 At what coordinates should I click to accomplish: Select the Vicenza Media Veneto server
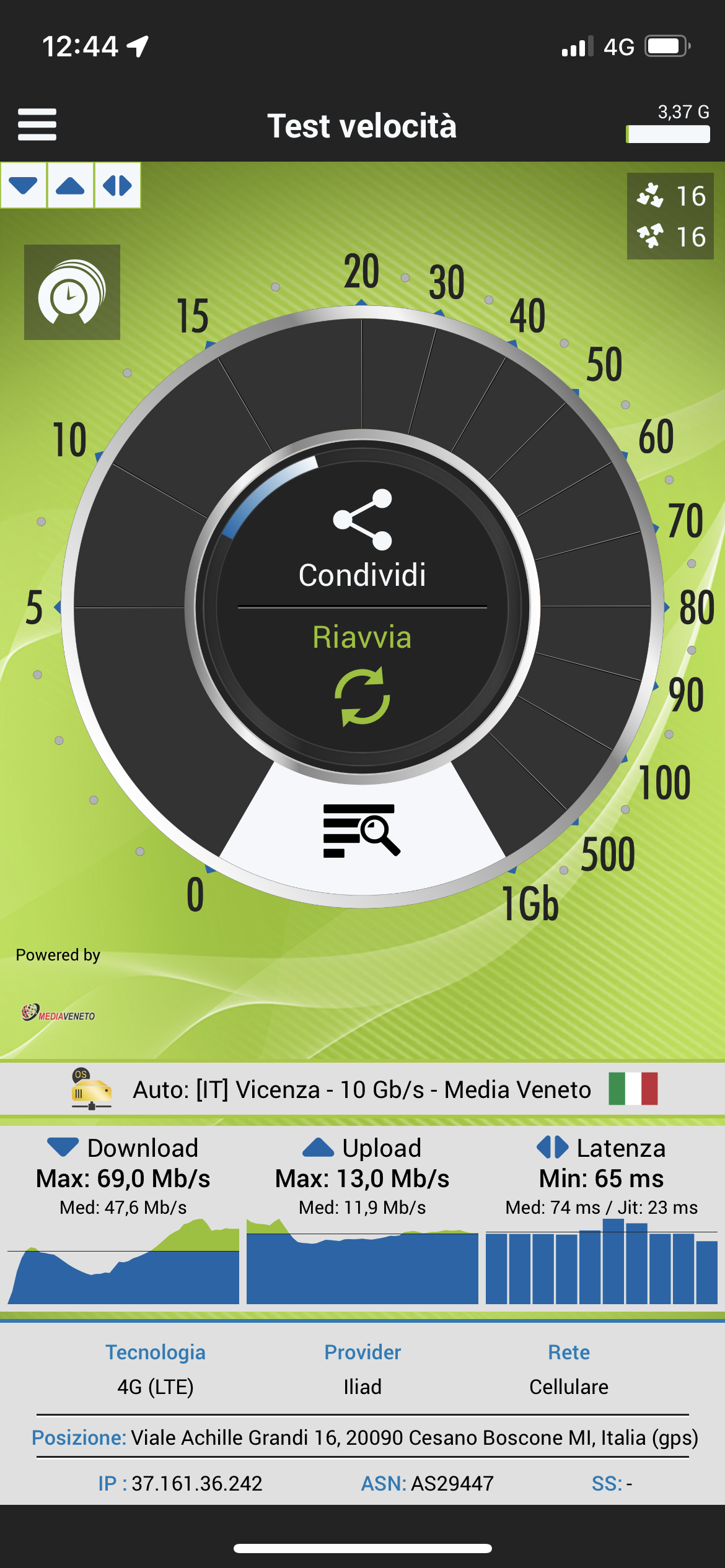(362, 1089)
